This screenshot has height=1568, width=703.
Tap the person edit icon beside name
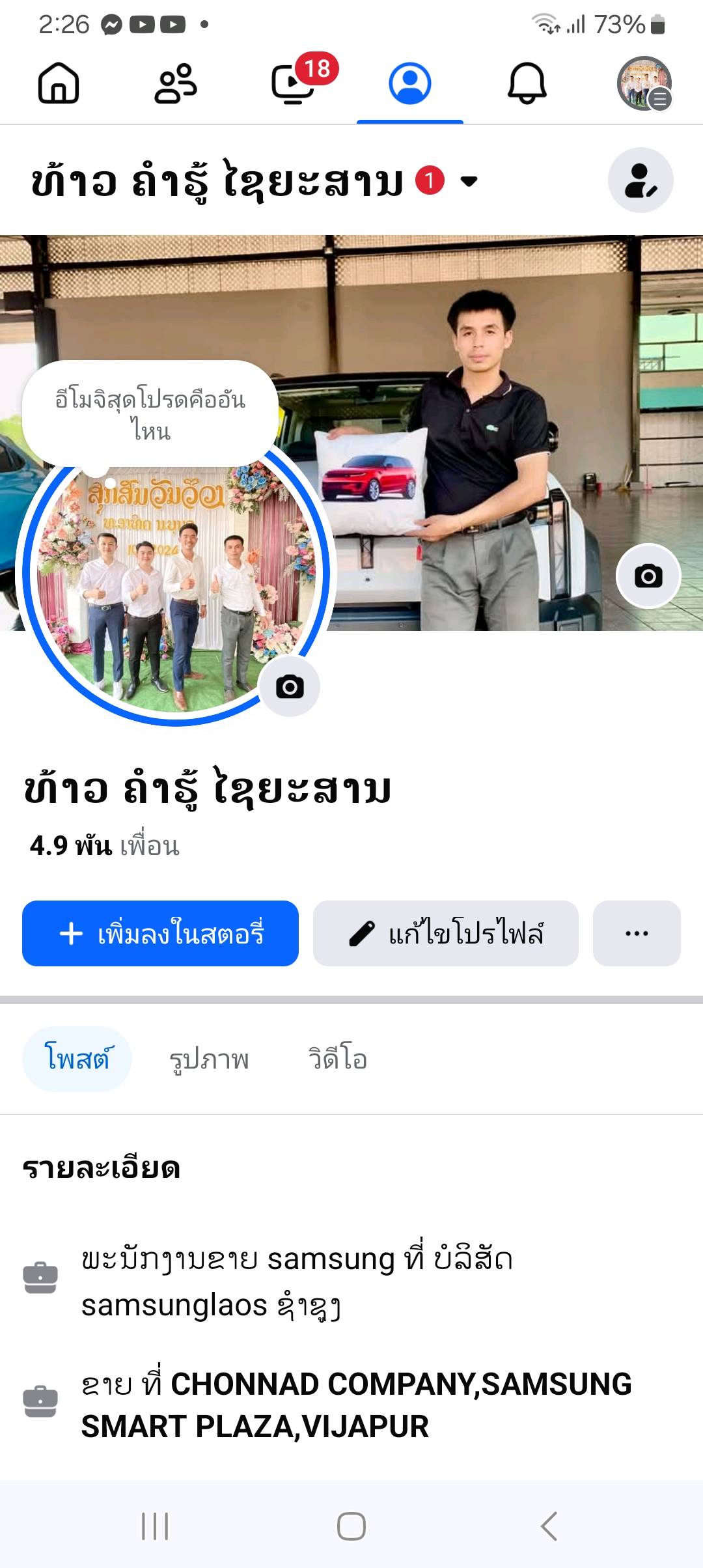tap(641, 180)
